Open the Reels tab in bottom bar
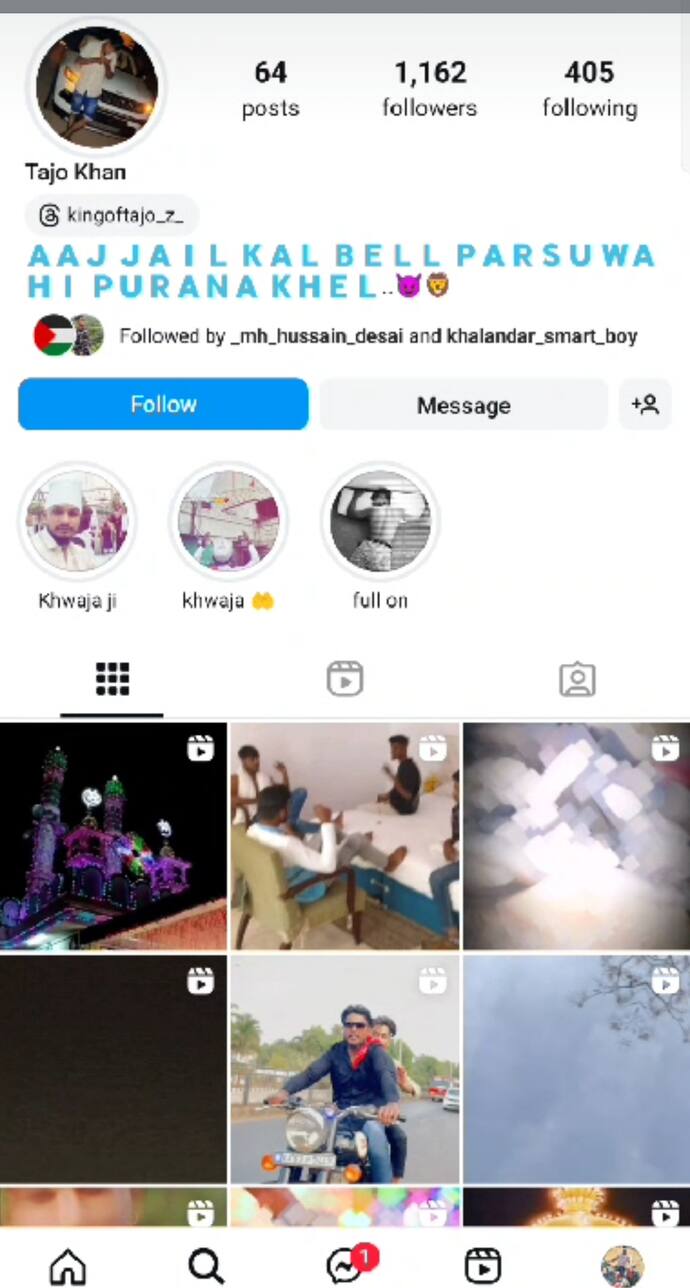The height and width of the screenshot is (1288, 690). tap(483, 1266)
